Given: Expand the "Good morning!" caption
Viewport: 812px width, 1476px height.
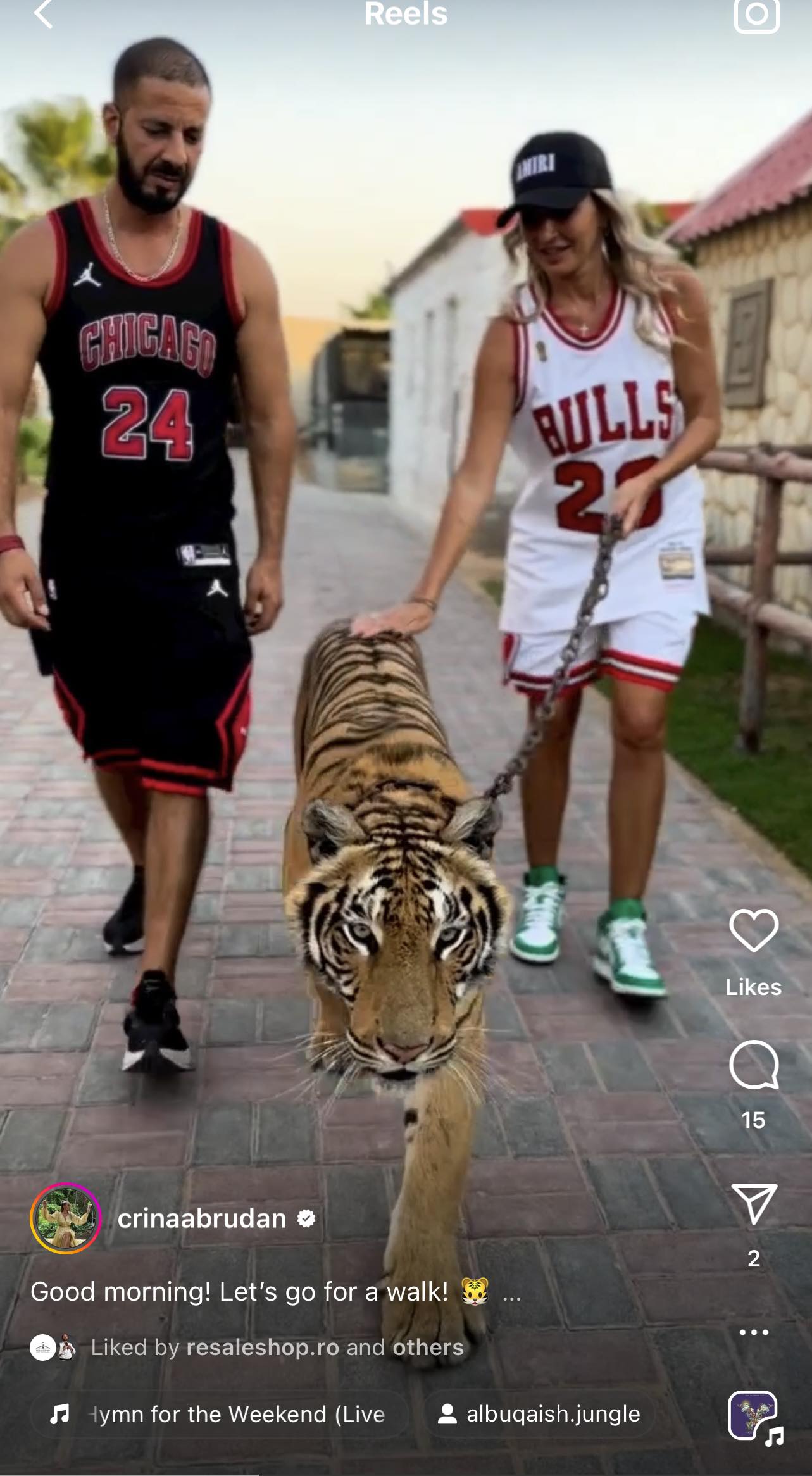Looking at the screenshot, I should coord(512,1292).
